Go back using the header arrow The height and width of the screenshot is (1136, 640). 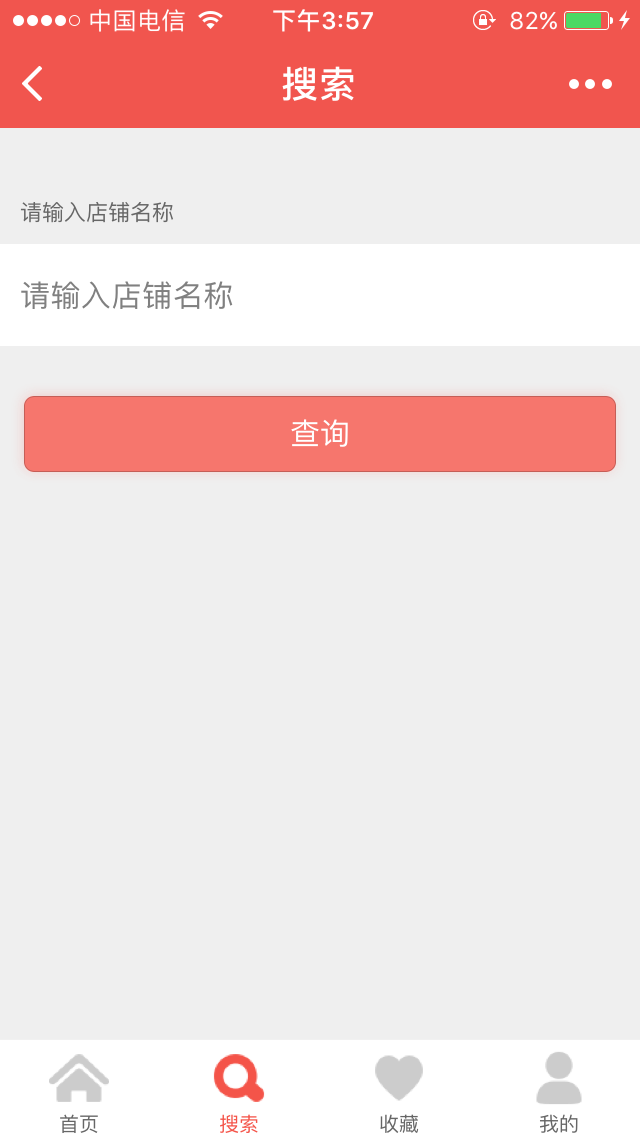pyautogui.click(x=32, y=83)
